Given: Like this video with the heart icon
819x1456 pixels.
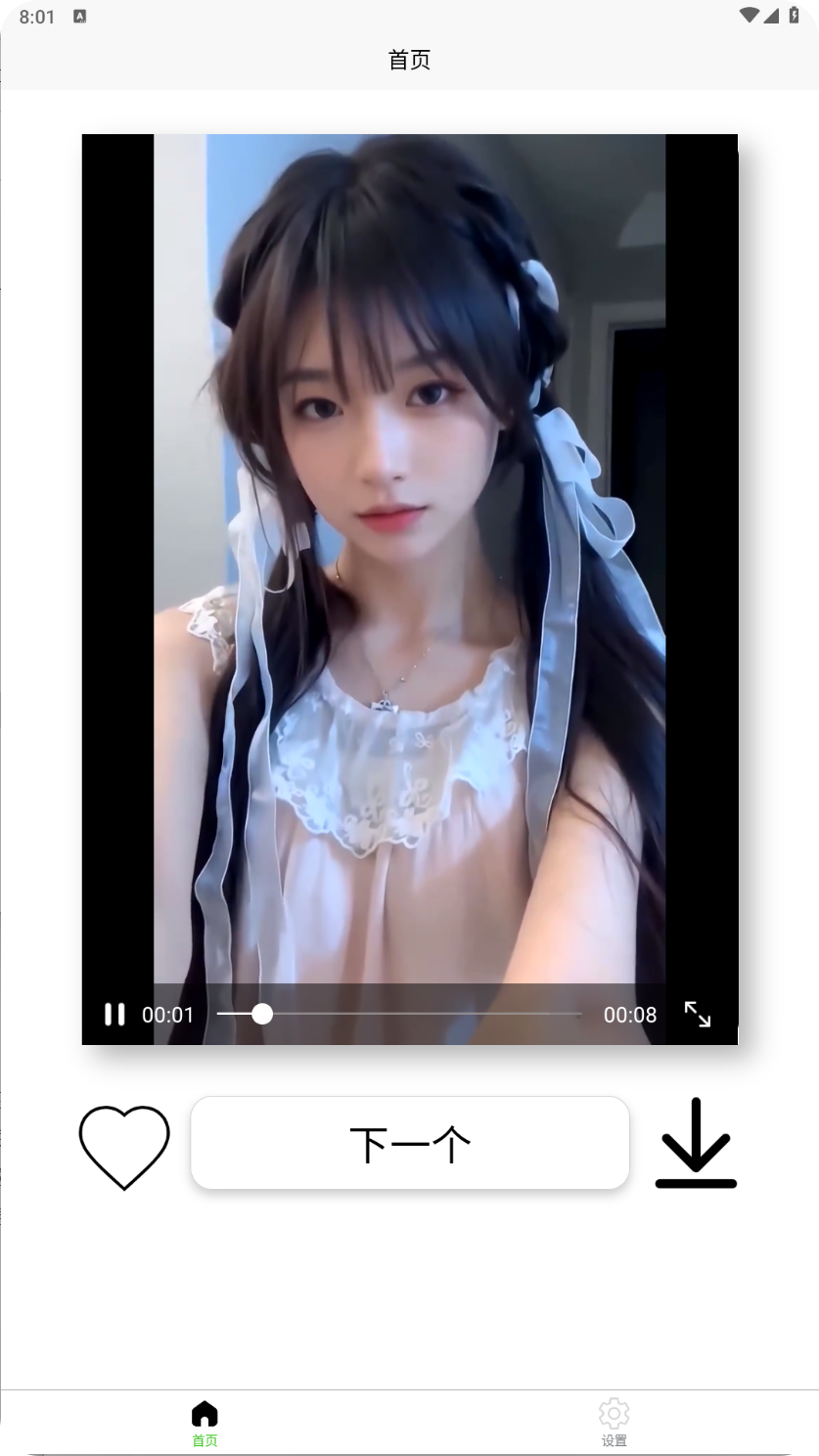Looking at the screenshot, I should (x=124, y=1146).
